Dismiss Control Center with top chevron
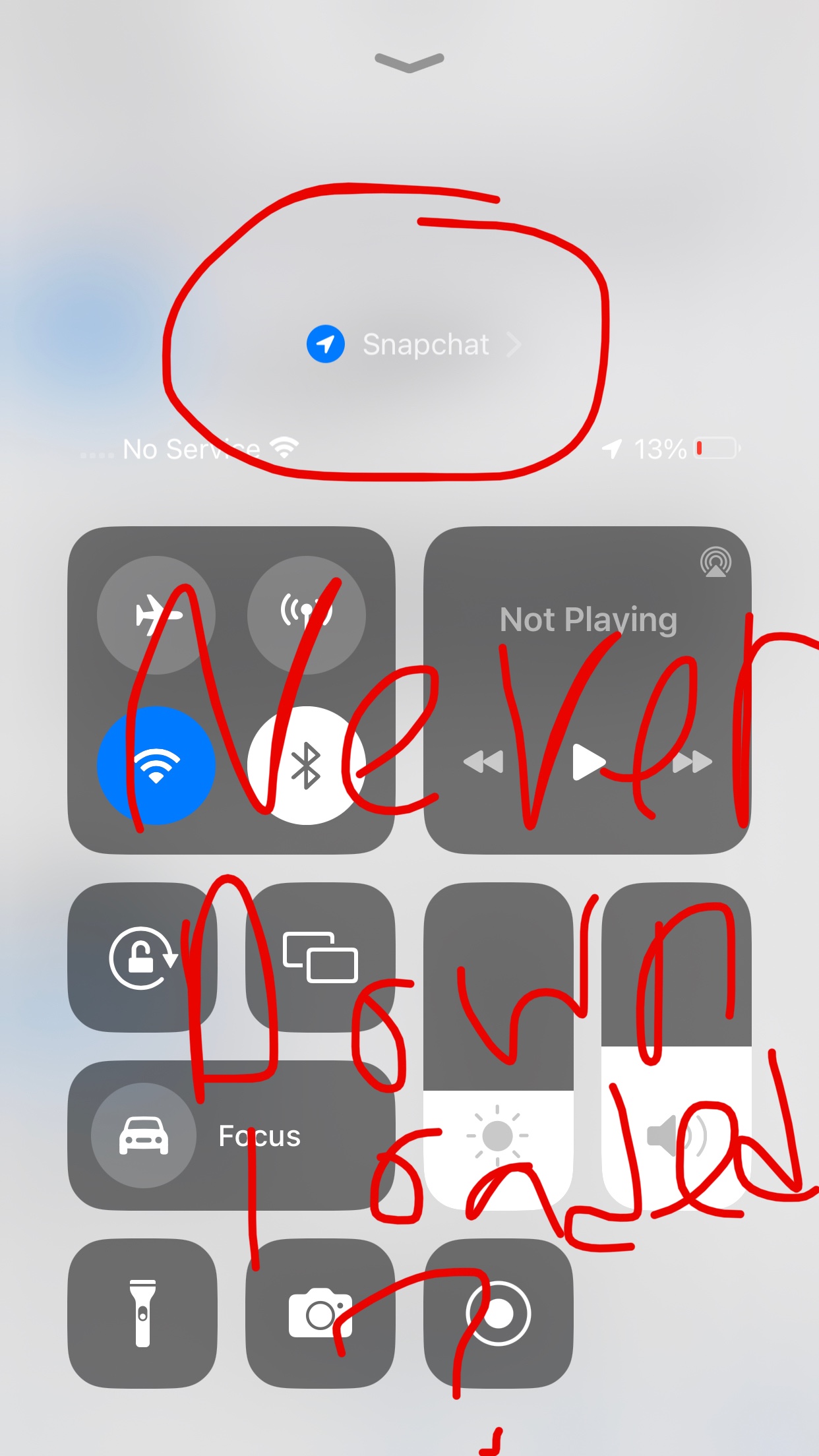This screenshot has height=1456, width=819. (x=409, y=62)
